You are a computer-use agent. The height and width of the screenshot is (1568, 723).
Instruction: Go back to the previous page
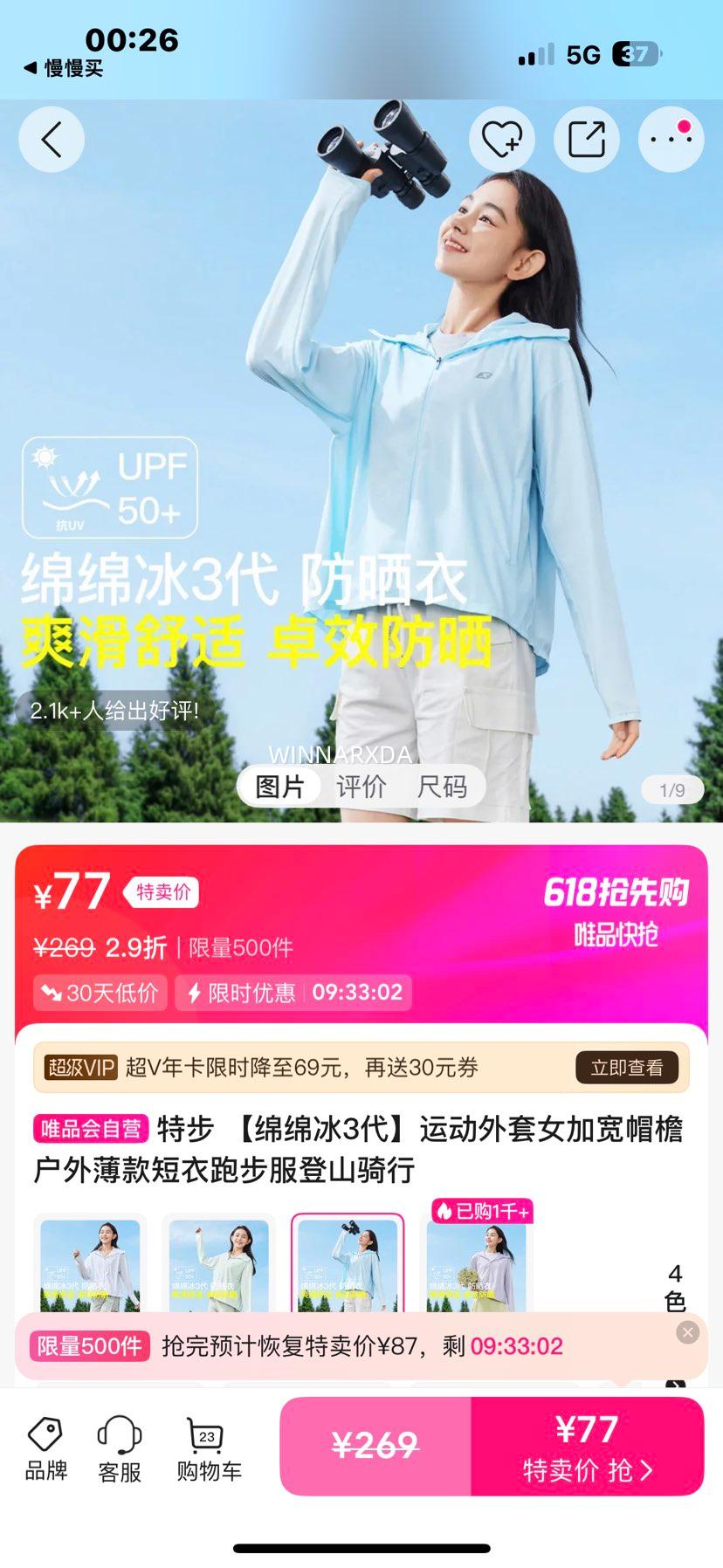point(52,140)
